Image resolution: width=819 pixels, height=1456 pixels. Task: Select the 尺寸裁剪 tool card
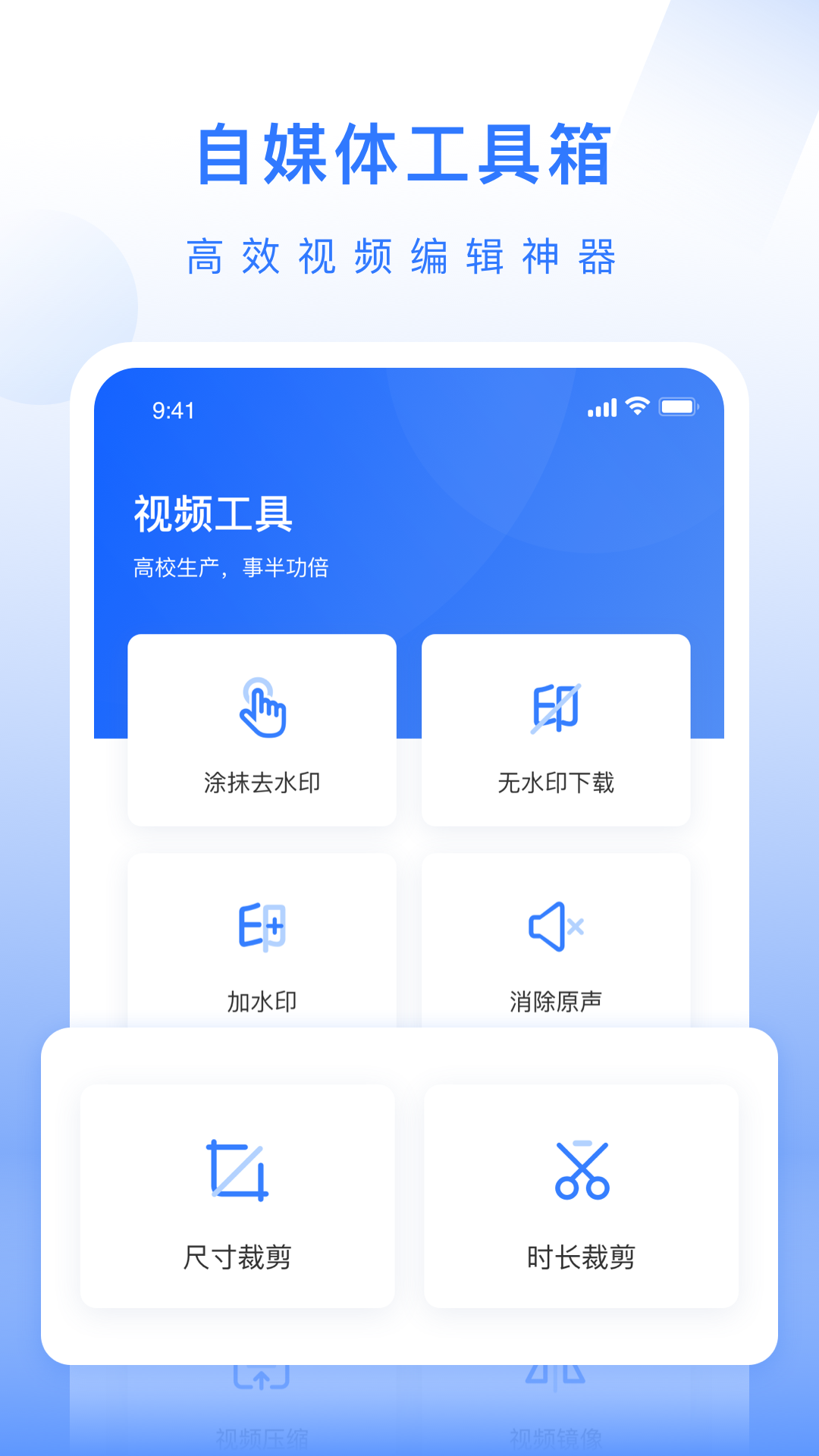[x=240, y=1198]
